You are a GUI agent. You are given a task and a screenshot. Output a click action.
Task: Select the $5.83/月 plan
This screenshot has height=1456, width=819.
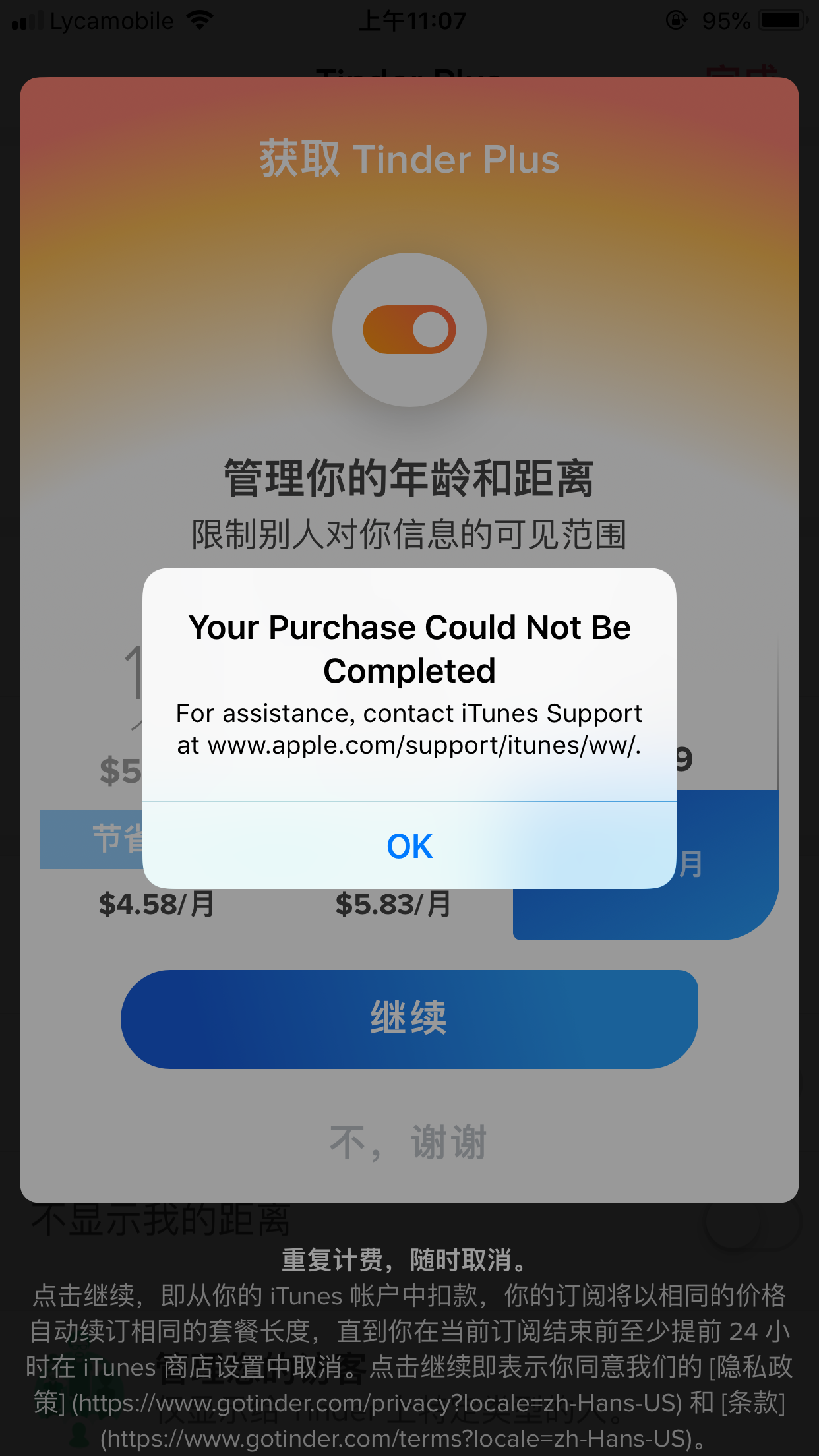point(393,904)
